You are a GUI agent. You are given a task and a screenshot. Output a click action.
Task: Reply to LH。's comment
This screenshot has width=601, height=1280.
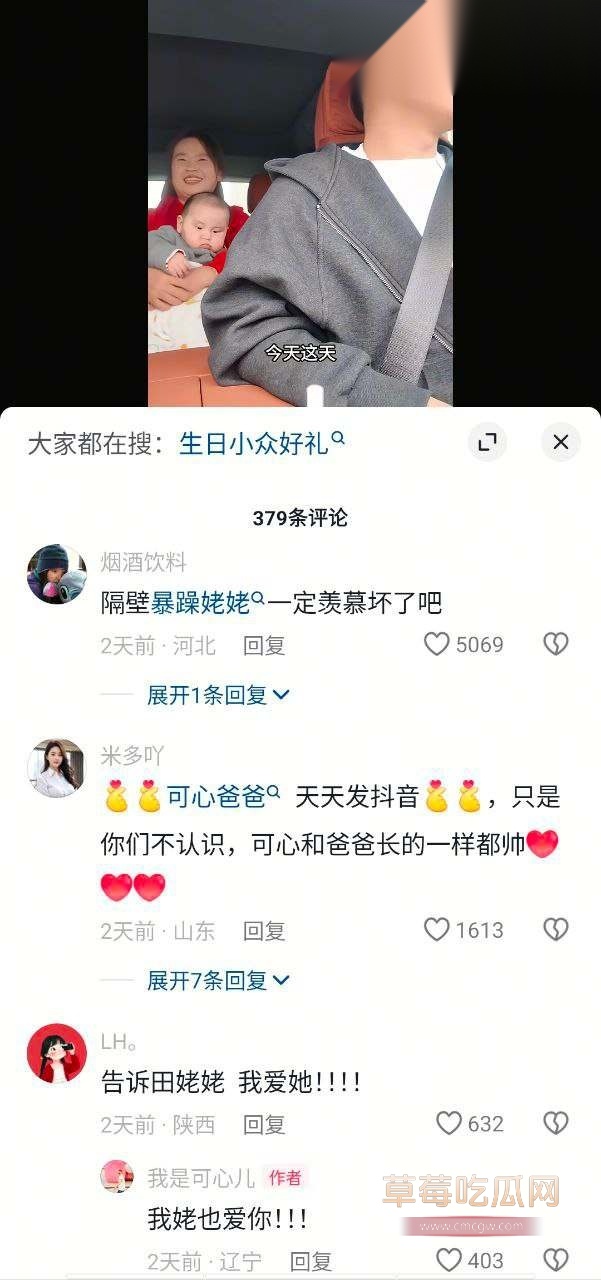coord(264,1125)
